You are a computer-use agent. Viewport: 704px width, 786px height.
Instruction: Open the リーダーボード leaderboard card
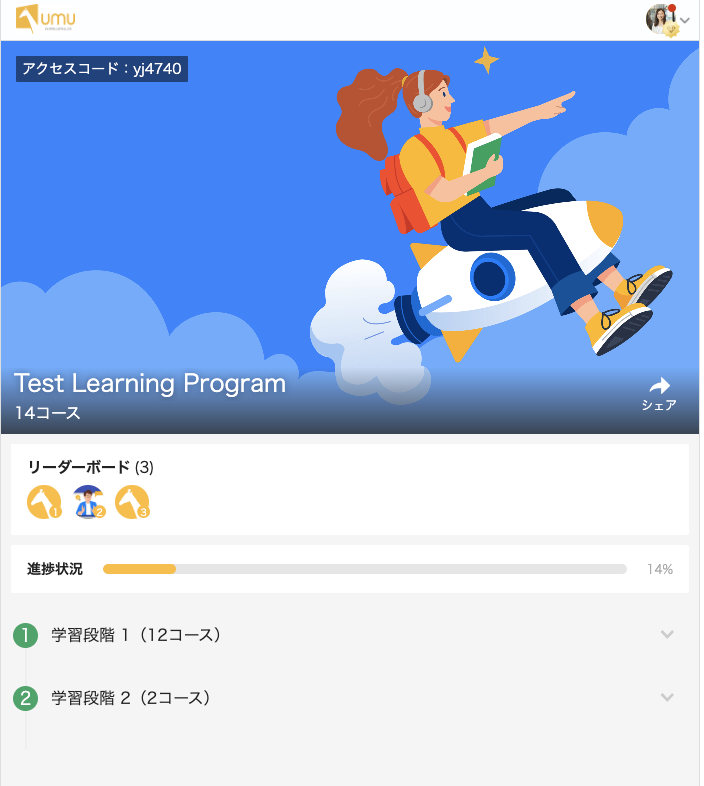(349, 489)
